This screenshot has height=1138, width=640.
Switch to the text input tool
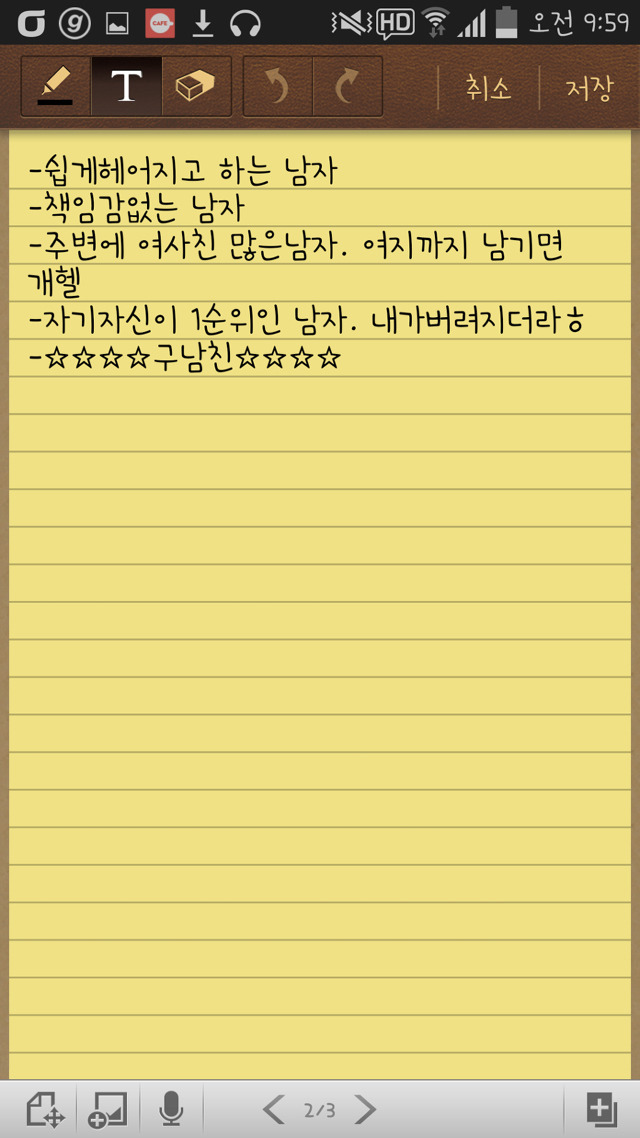click(x=126, y=88)
